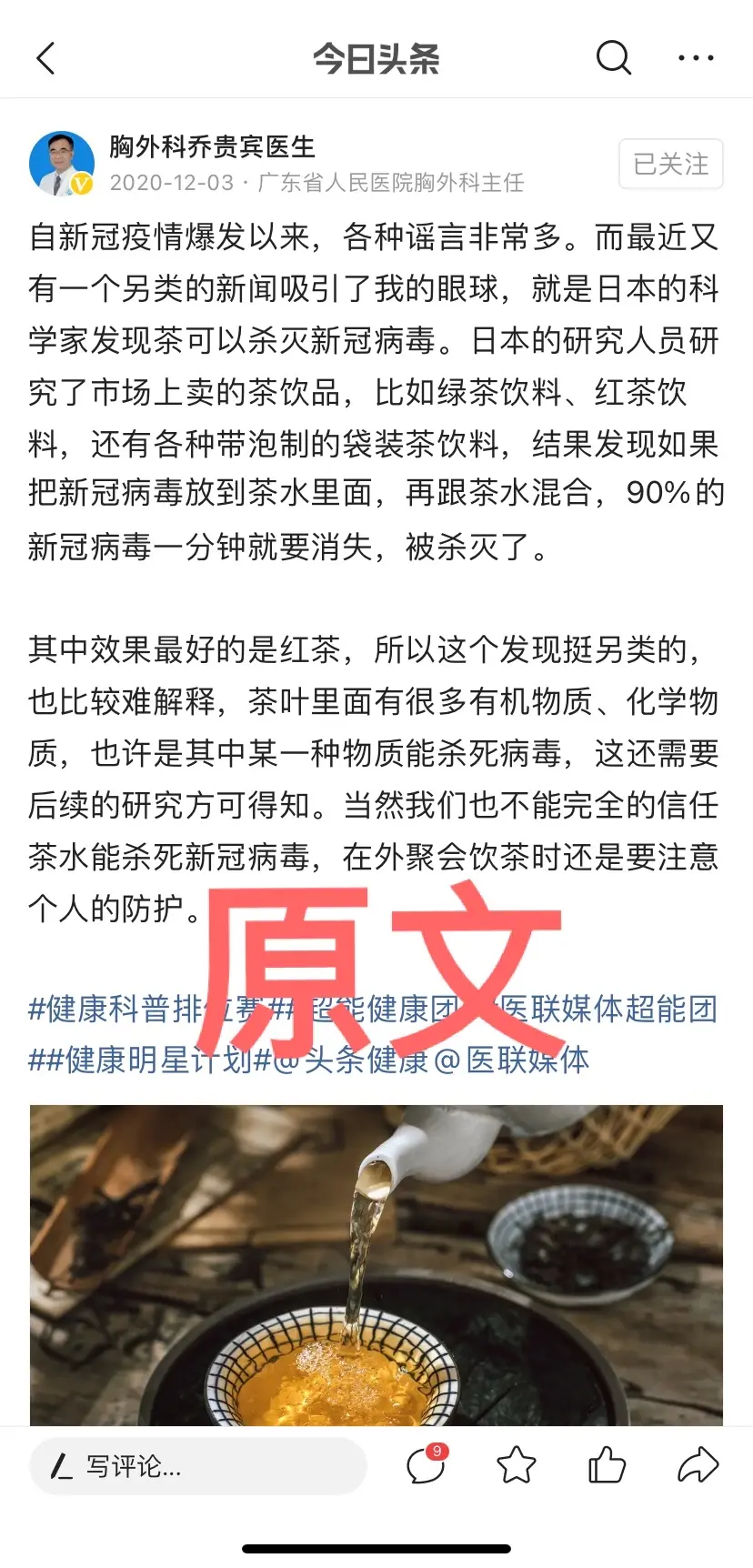Tap the 写评论 comment field
Image resolution: width=753 pixels, height=1568 pixels.
coord(198,1465)
